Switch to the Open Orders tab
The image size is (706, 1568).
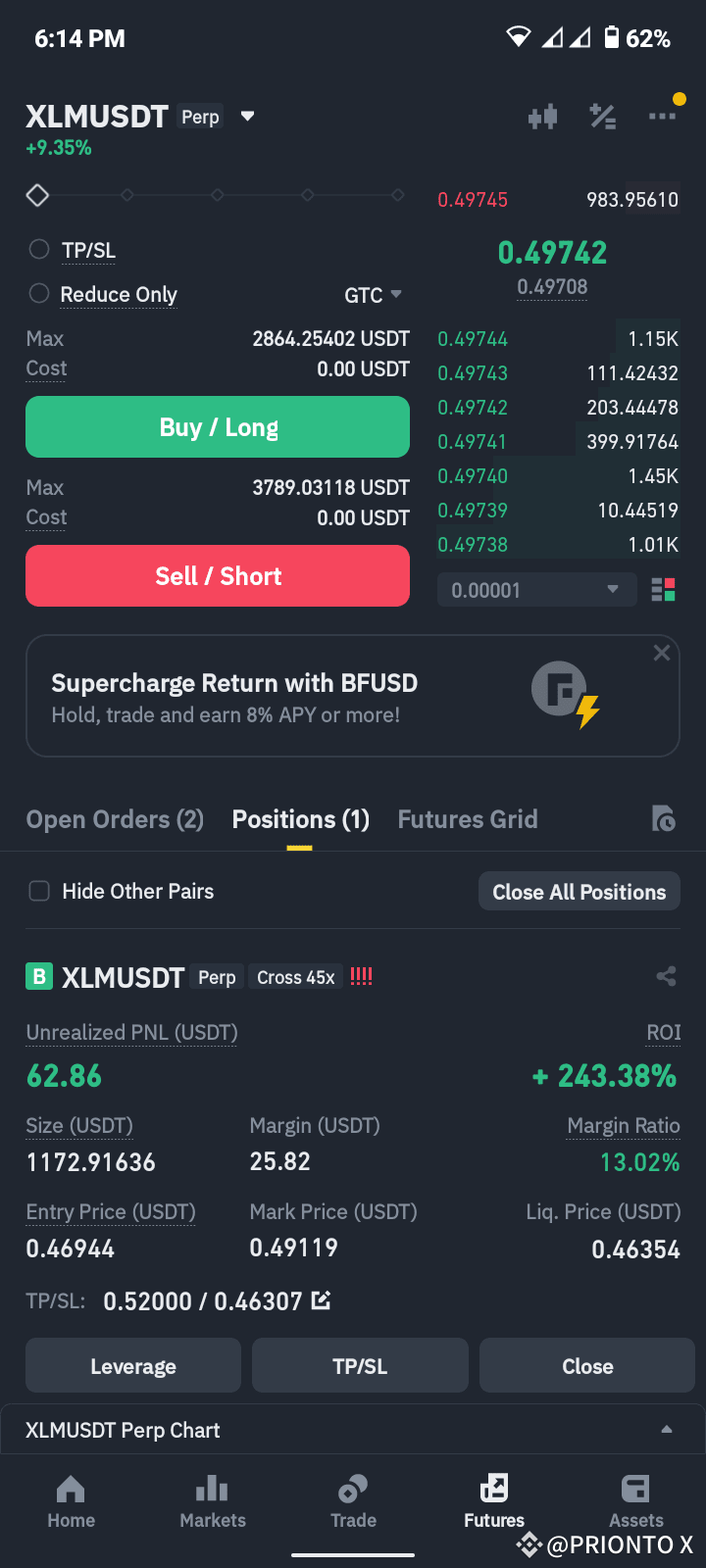[114, 818]
